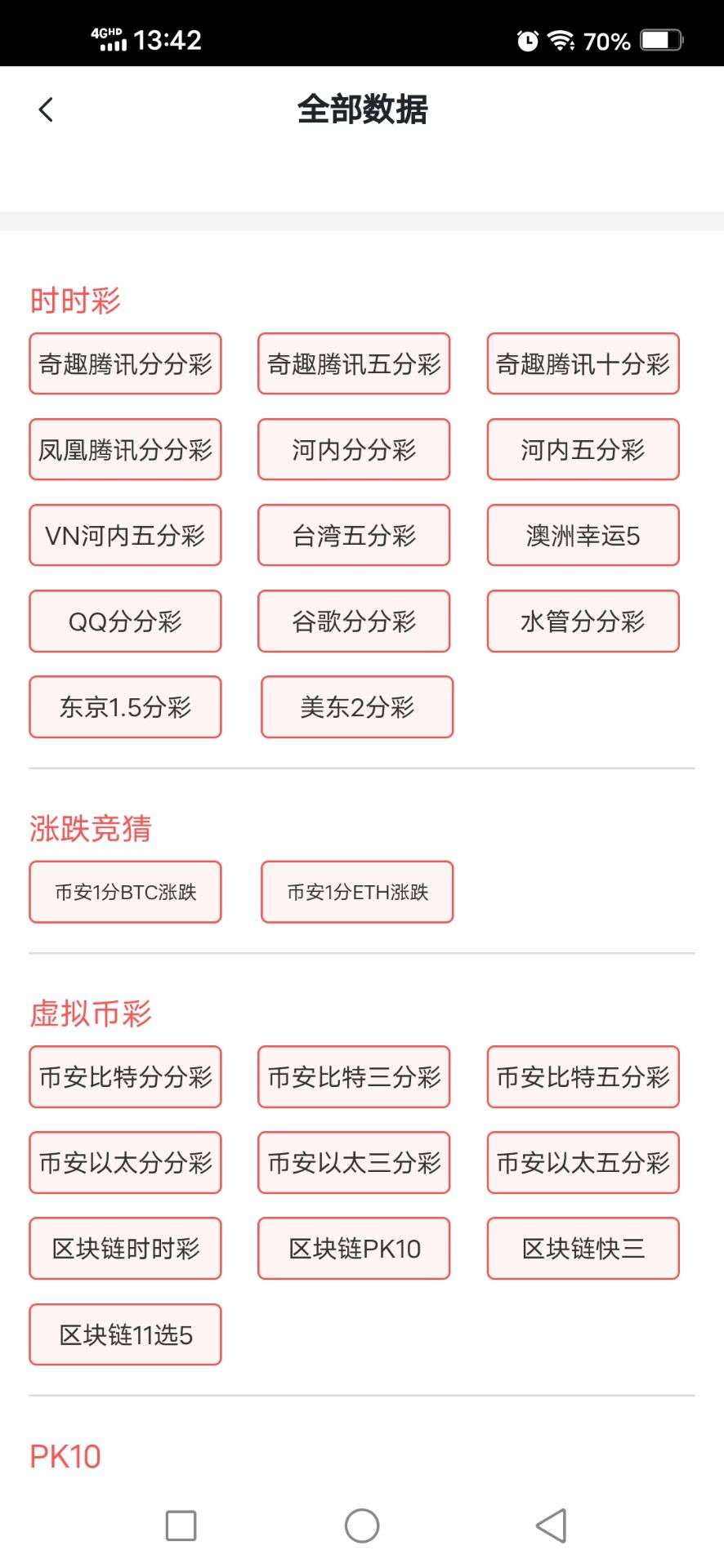Viewport: 724px width, 1568px height.
Task: Open 台湾五分彩
Action: (x=354, y=535)
